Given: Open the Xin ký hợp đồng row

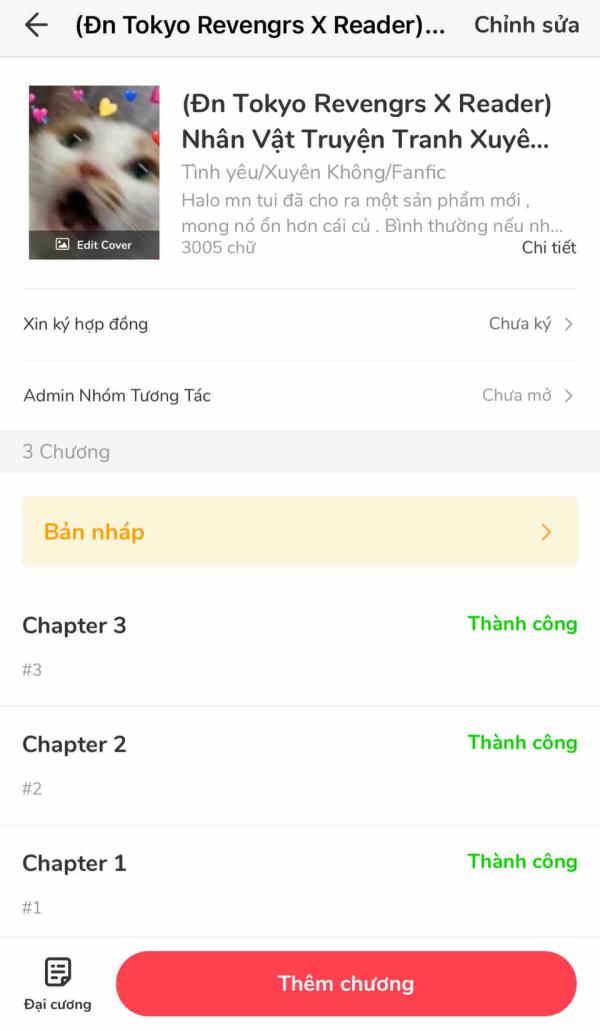Looking at the screenshot, I should click(300, 324).
